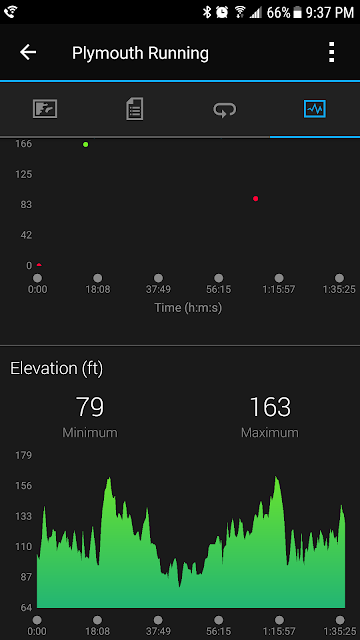The height and width of the screenshot is (640, 360).
Task: Switch to the map overview tab
Action: 45,109
